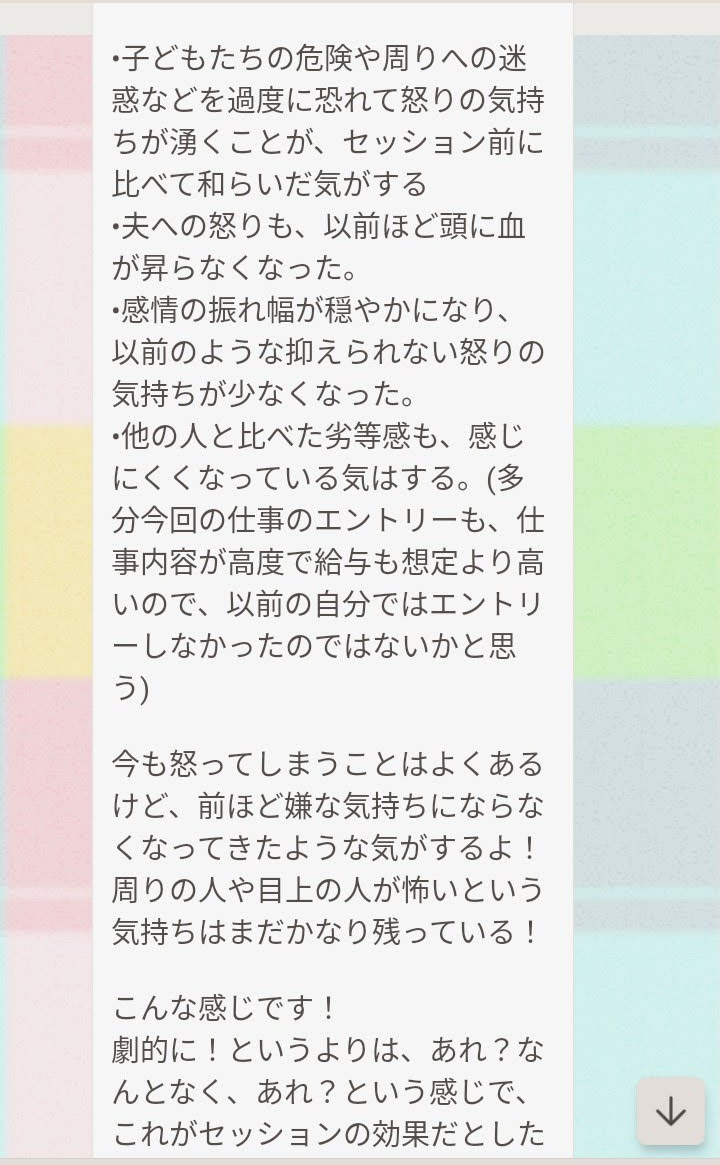Jump to bottom with the down-arrow button
The image size is (720, 1165).
[x=670, y=1110]
